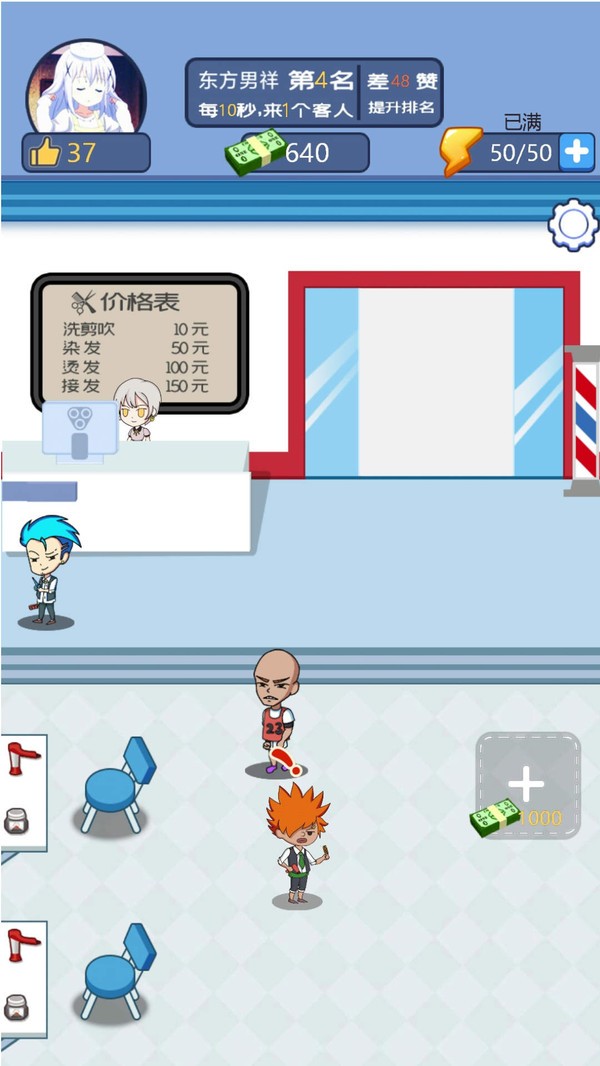Open the shop ranking panel
The height and width of the screenshot is (1066, 600).
tap(313, 92)
